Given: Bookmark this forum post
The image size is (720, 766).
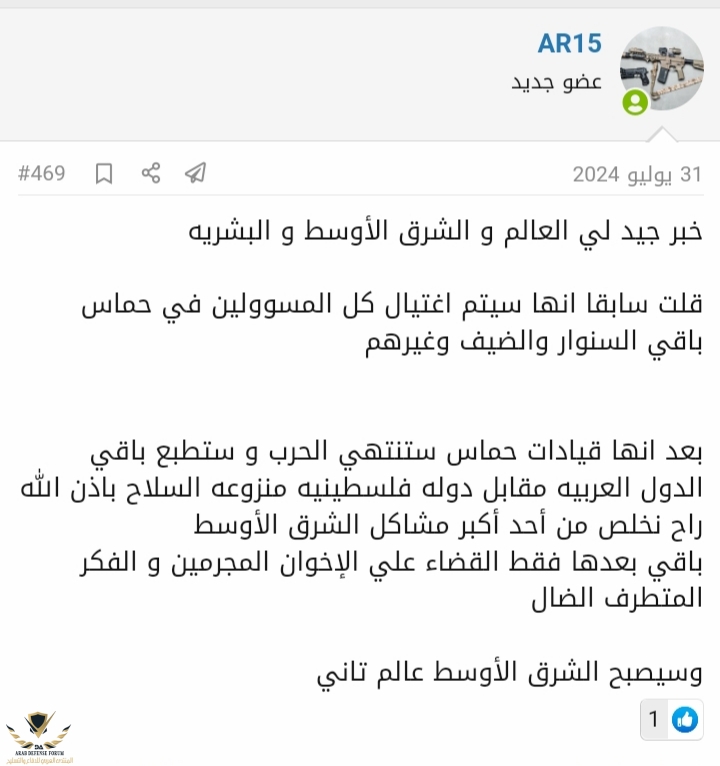Looking at the screenshot, I should pyautogui.click(x=104, y=174).
